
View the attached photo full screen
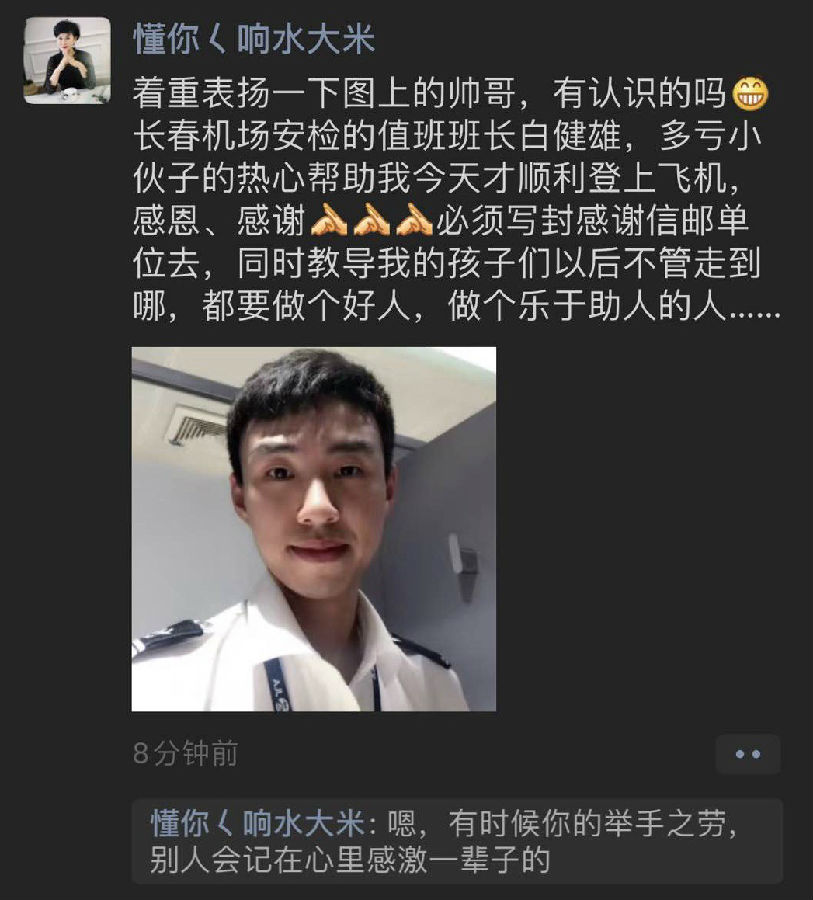pyautogui.click(x=314, y=529)
